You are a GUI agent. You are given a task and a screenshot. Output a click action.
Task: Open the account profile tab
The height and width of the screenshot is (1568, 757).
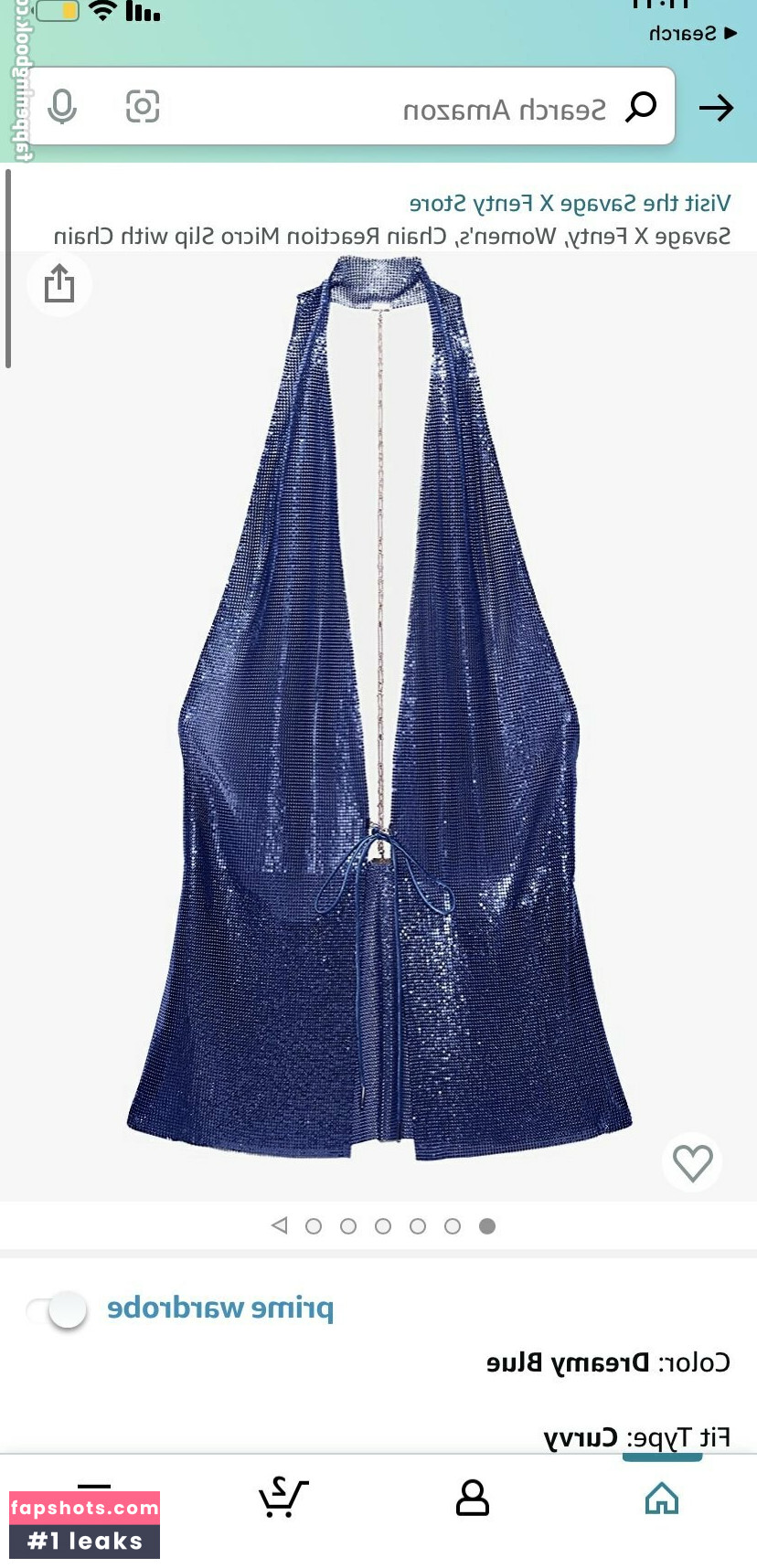pos(472,1499)
